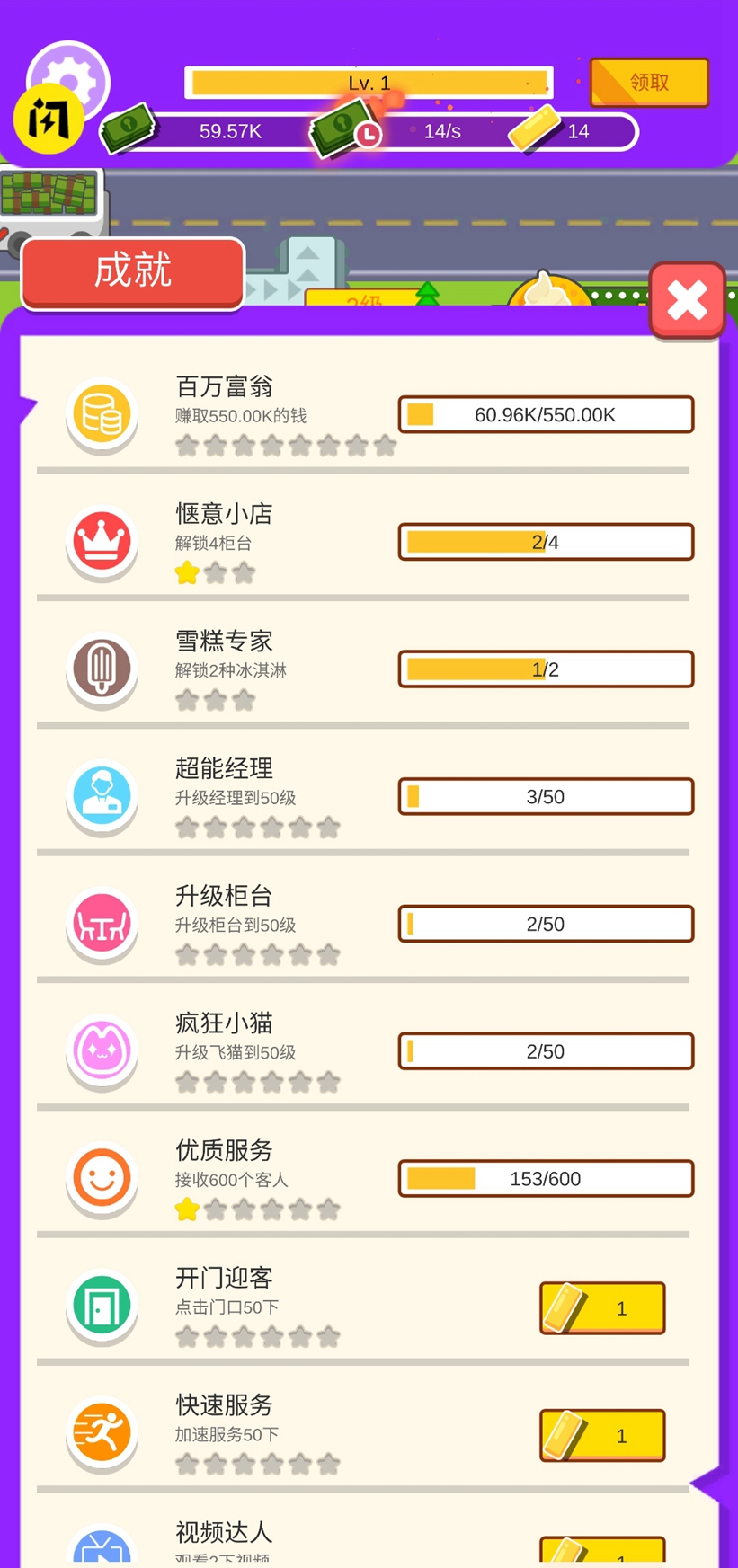Viewport: 738px width, 1568px height.
Task: Click the Lv. 1 experience progress bar
Action: point(369,82)
